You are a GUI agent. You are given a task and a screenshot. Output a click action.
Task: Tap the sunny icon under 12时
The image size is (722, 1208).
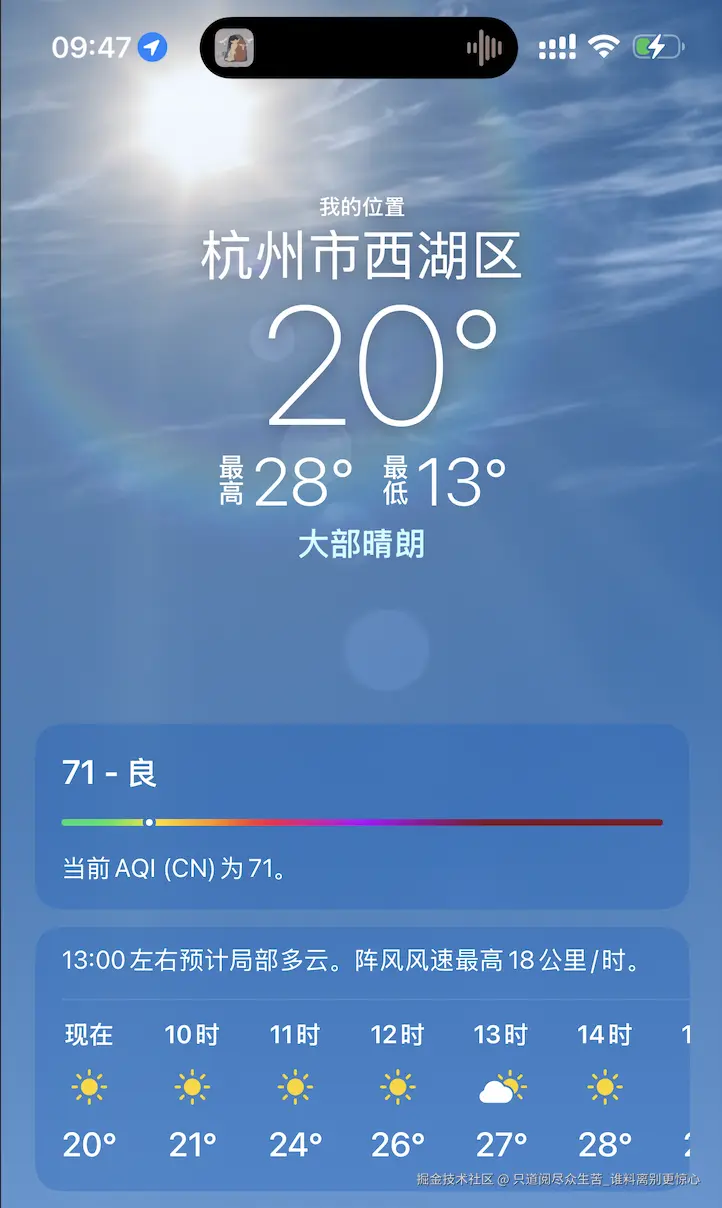click(397, 1088)
